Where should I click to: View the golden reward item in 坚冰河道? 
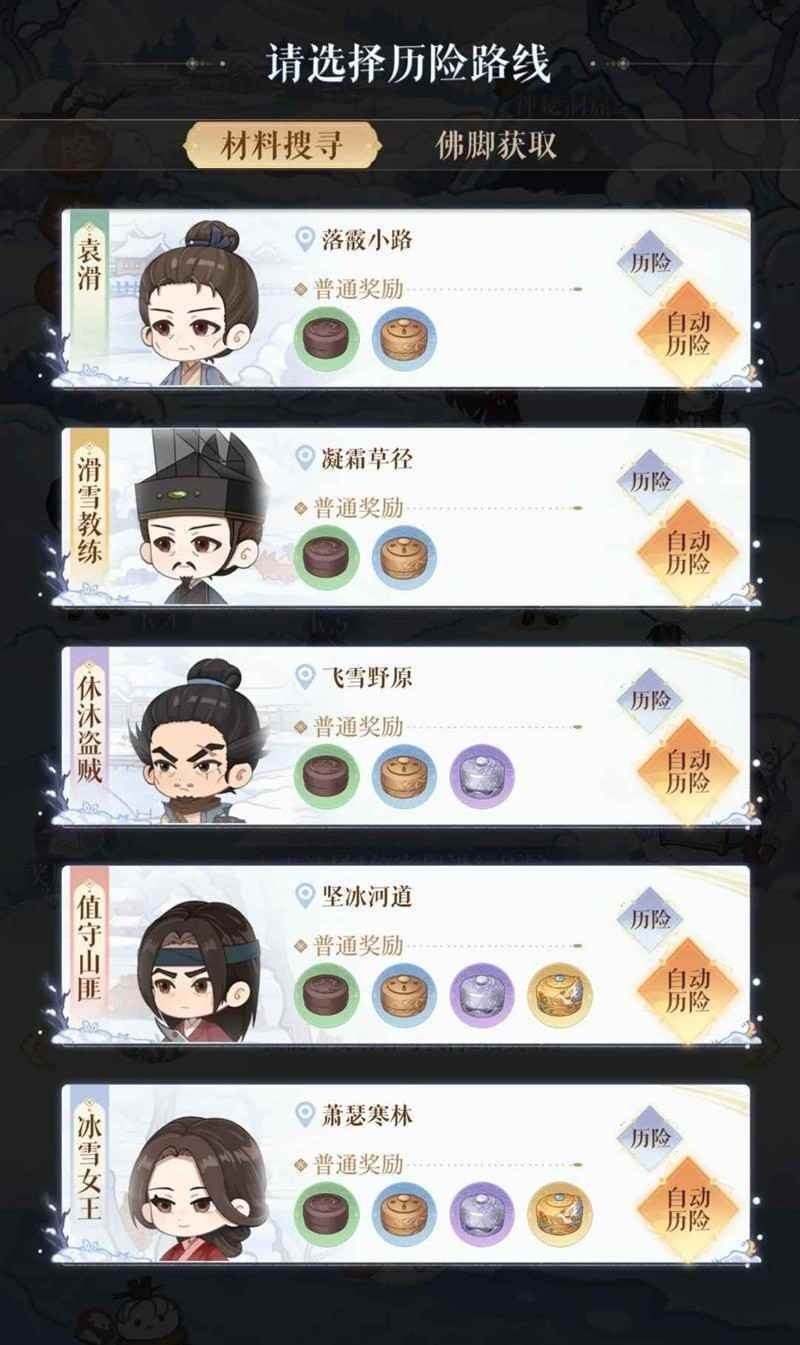point(560,995)
